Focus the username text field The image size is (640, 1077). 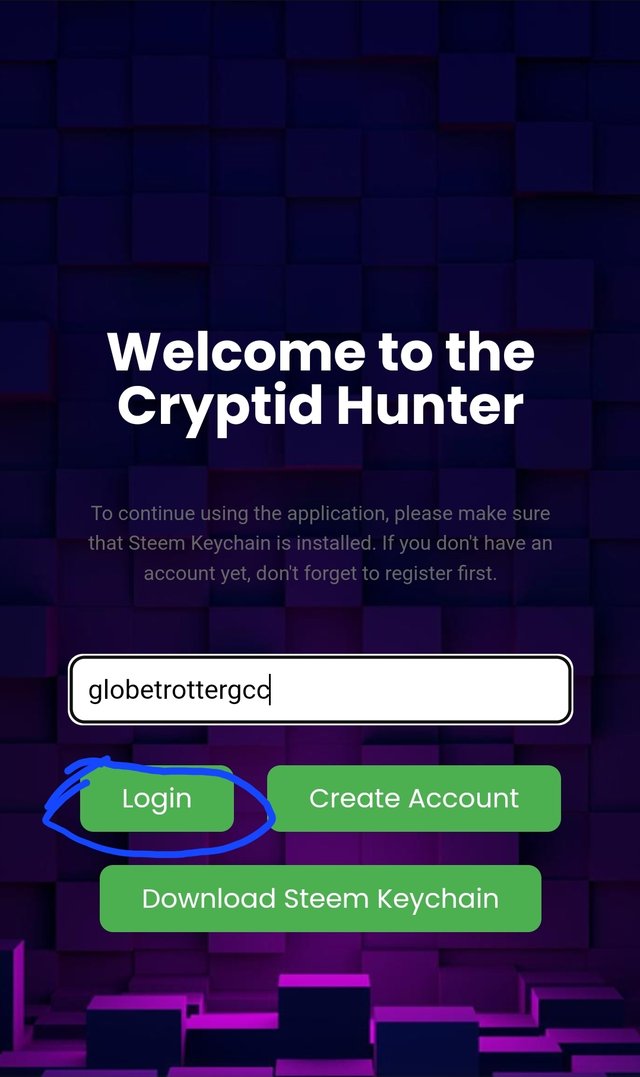(x=320, y=689)
